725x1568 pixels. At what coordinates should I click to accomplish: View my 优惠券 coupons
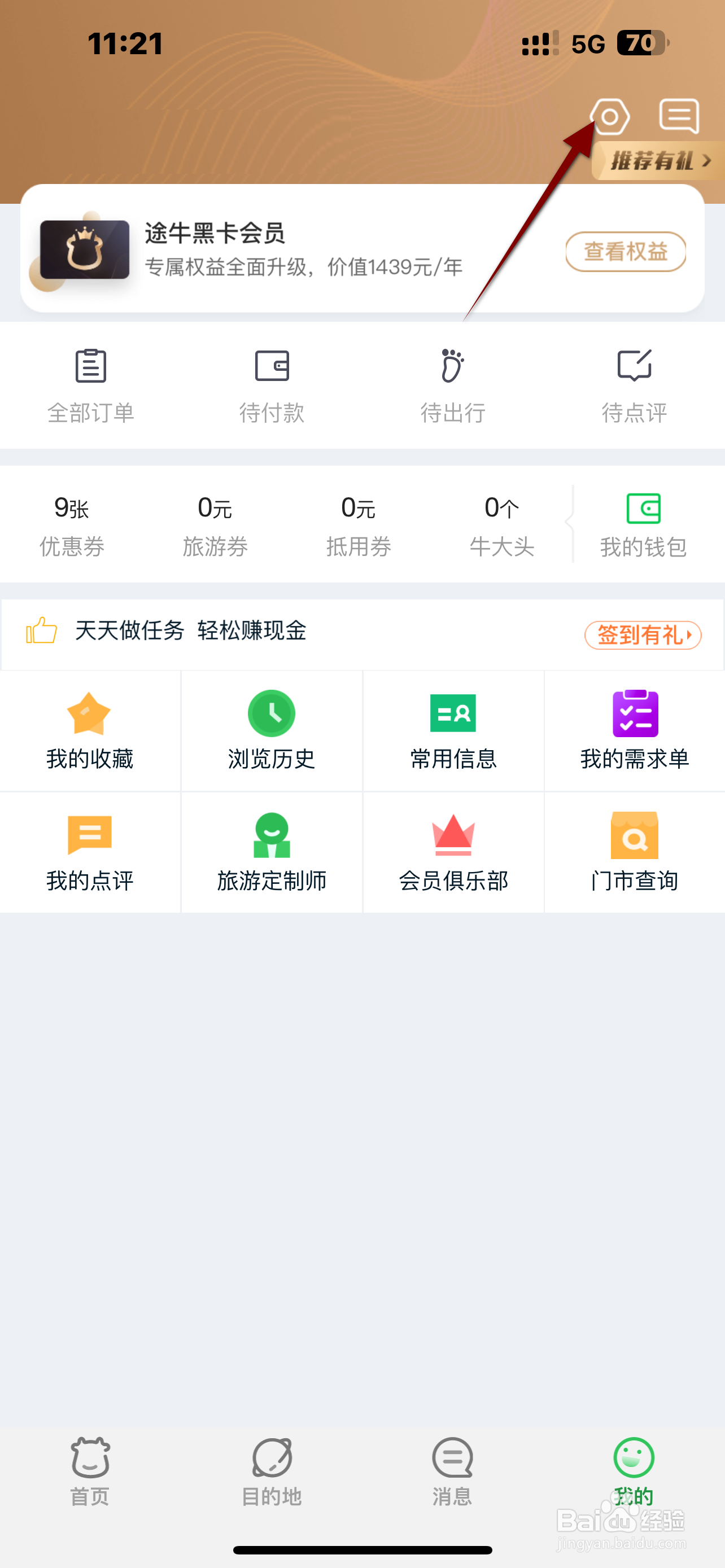(72, 525)
